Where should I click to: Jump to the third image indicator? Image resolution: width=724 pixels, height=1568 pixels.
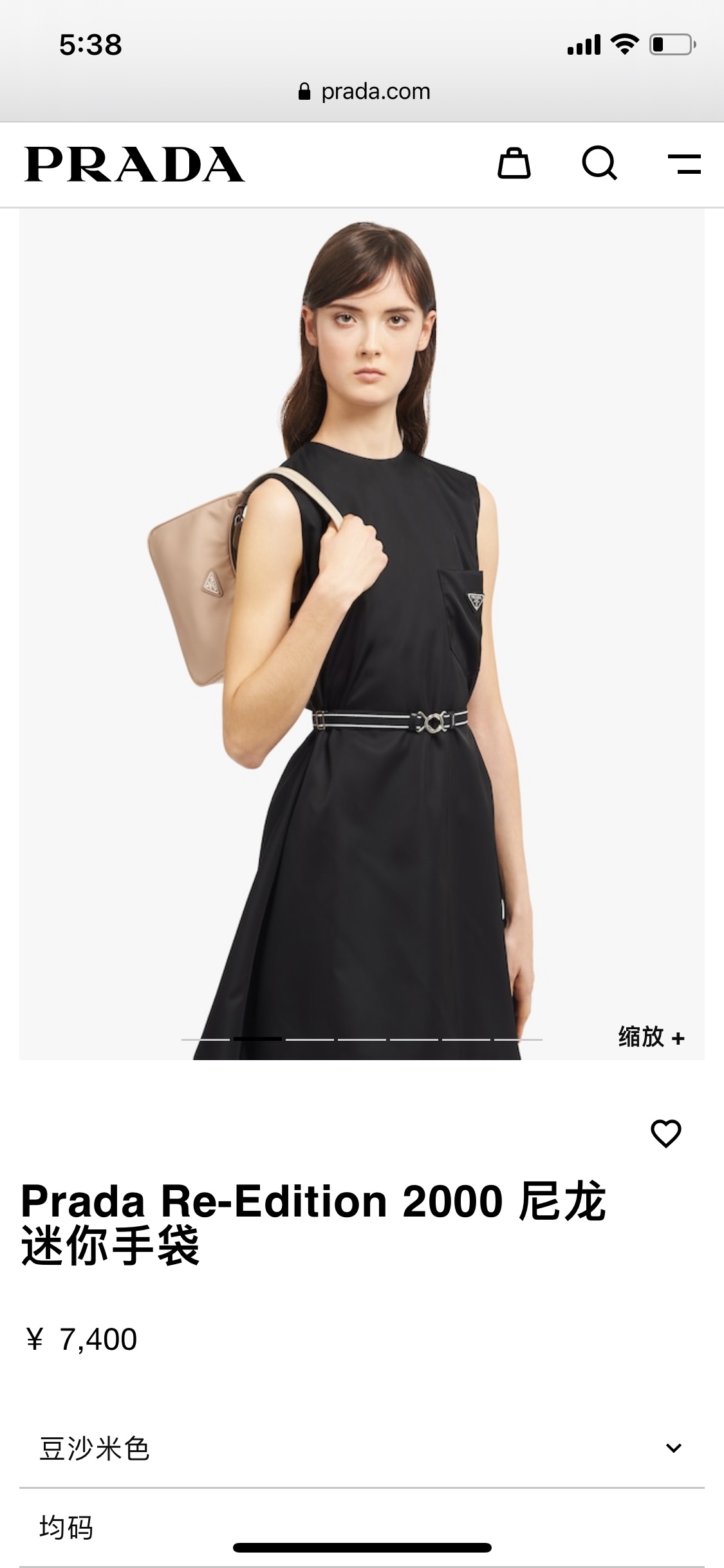point(310,1039)
